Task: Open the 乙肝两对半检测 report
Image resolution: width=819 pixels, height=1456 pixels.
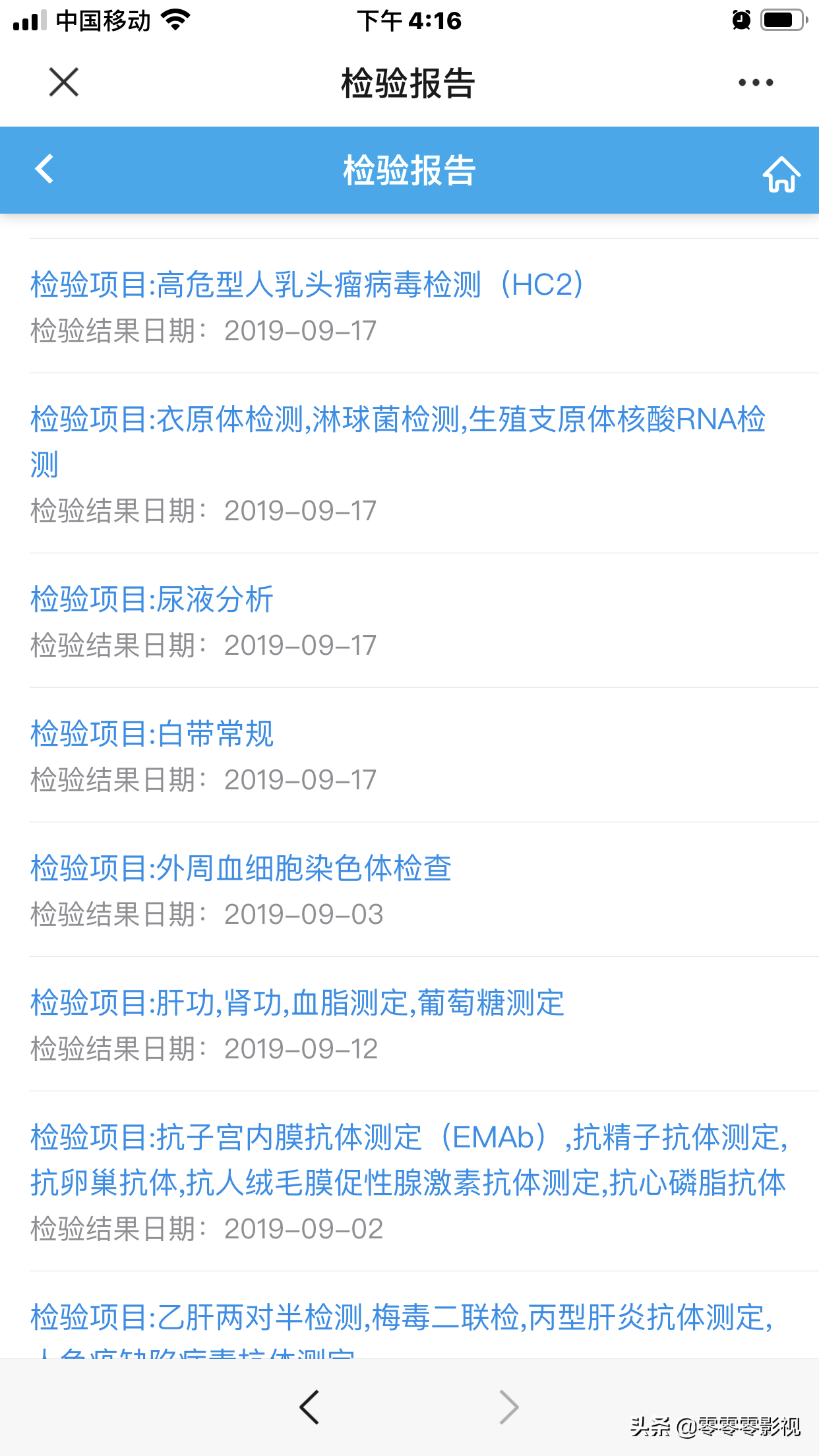Action: click(x=401, y=1319)
